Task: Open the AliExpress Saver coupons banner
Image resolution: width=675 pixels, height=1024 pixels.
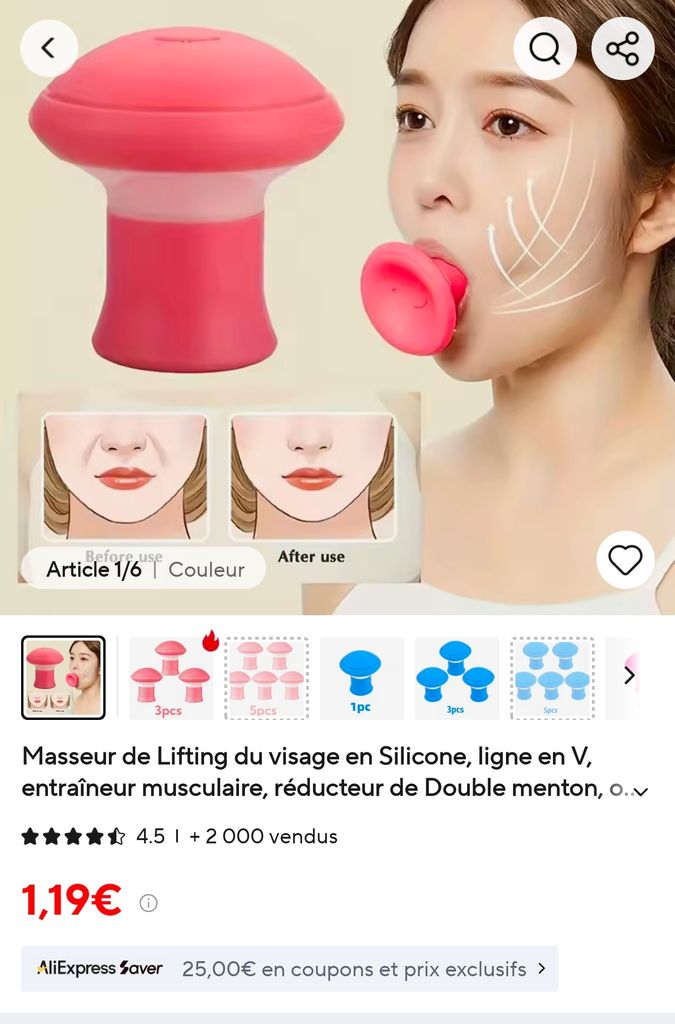Action: click(x=289, y=968)
